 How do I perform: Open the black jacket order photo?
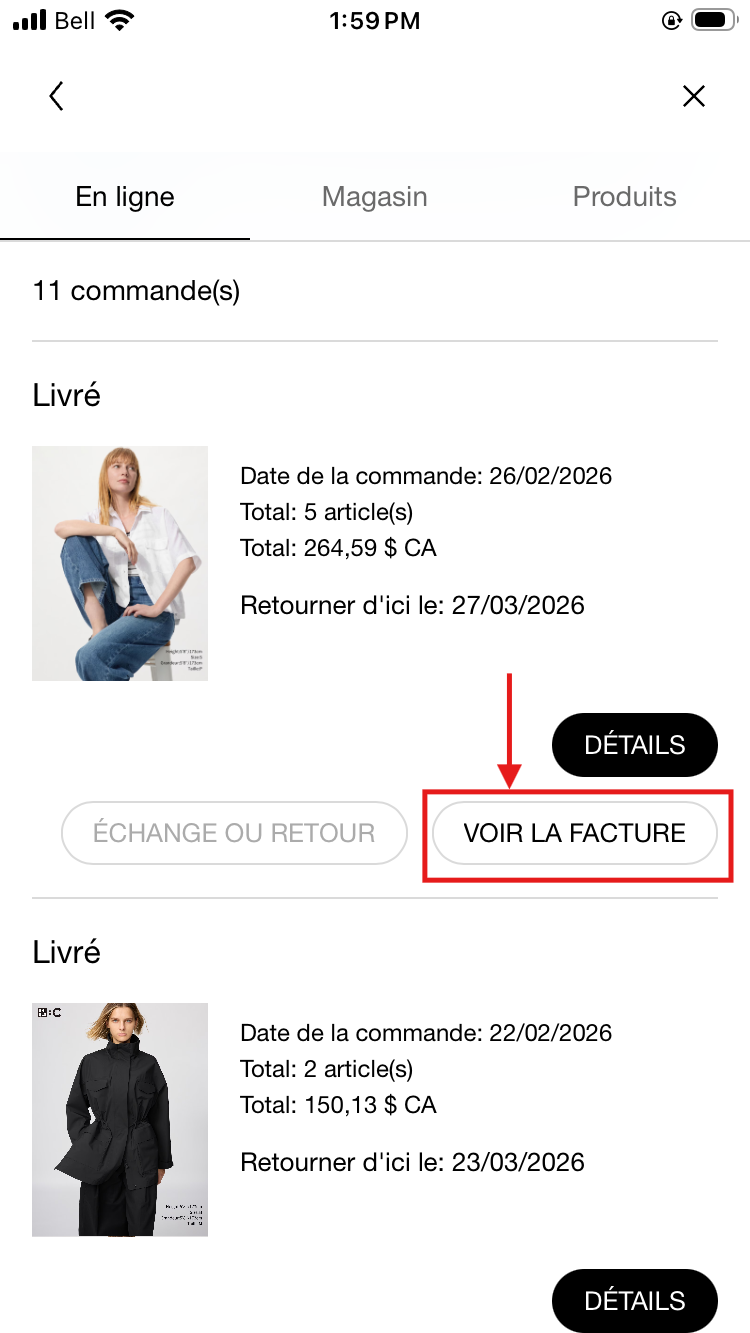coord(120,1120)
